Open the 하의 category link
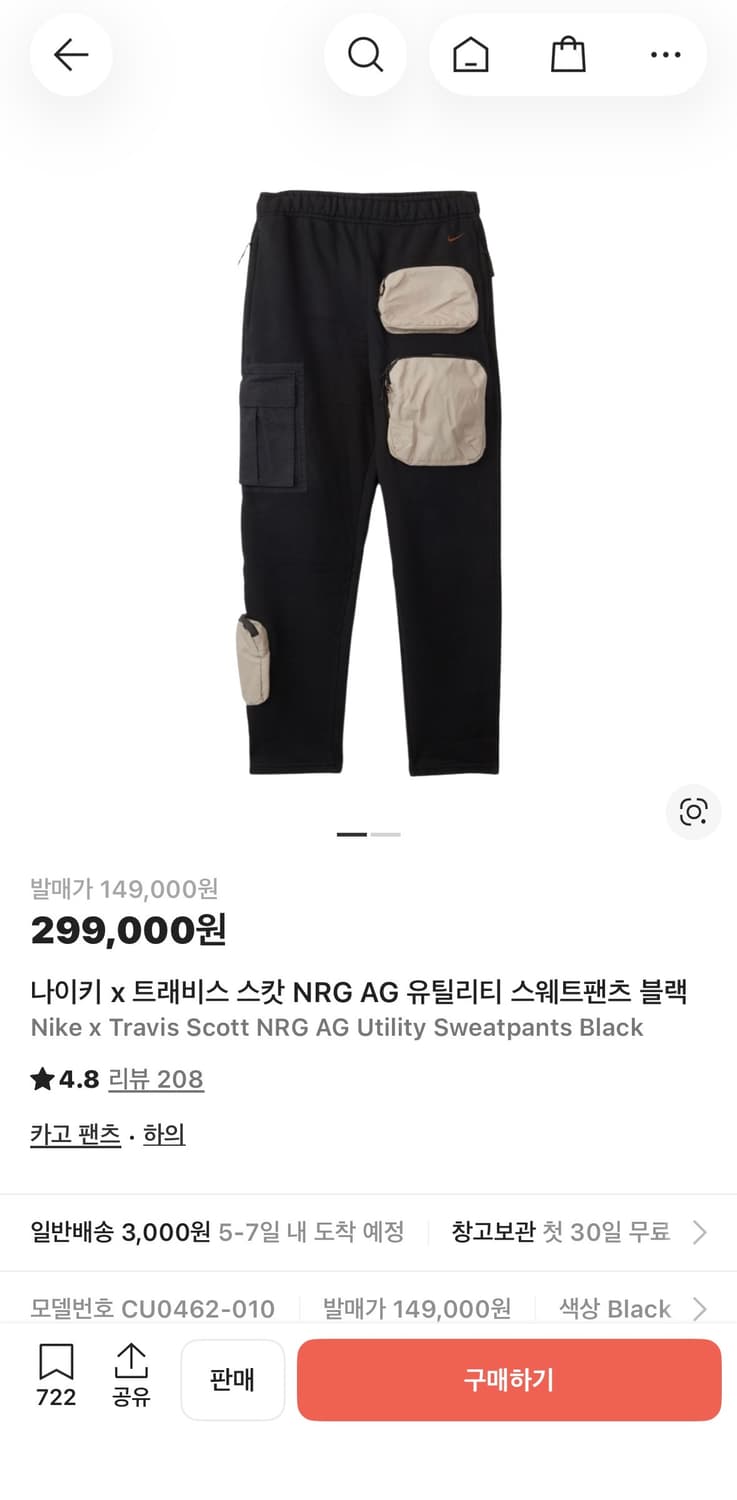The height and width of the screenshot is (1500, 737). coord(163,1134)
